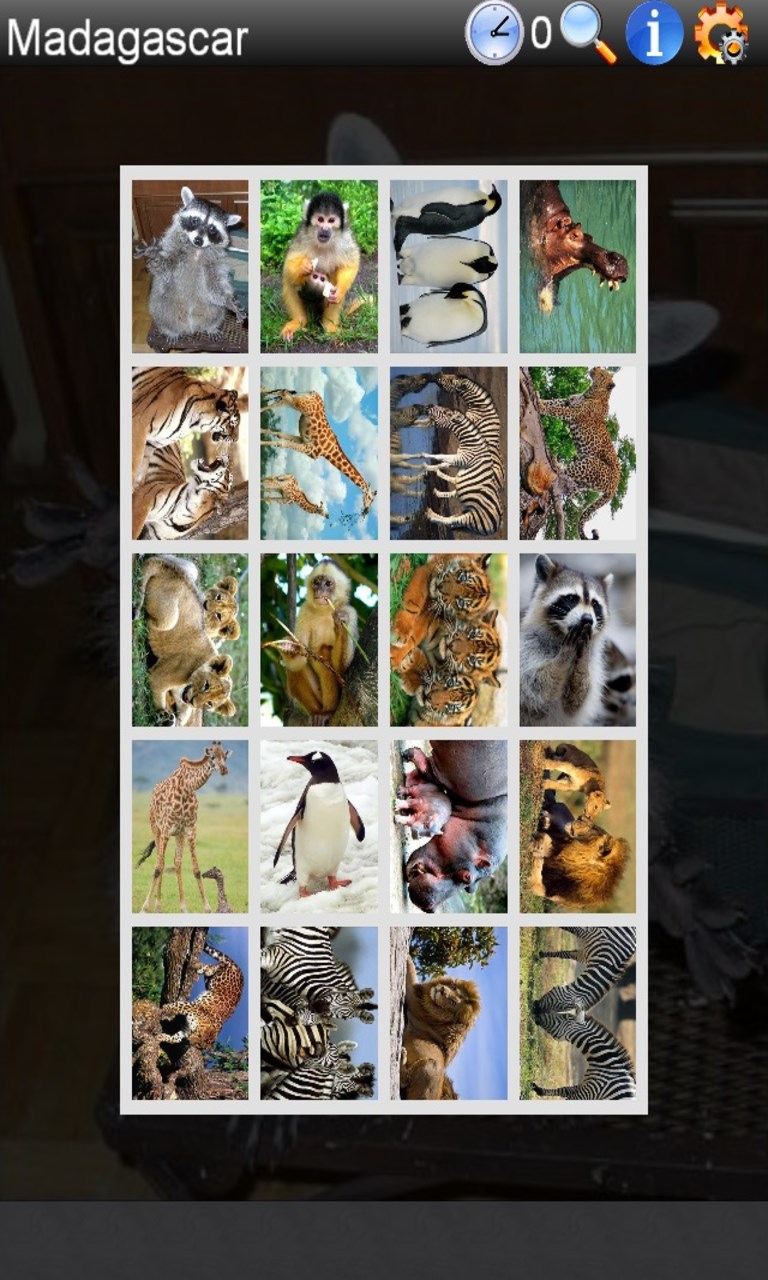Tap the three emperor penguins tile
Image resolution: width=768 pixels, height=1280 pixels.
coord(448,266)
